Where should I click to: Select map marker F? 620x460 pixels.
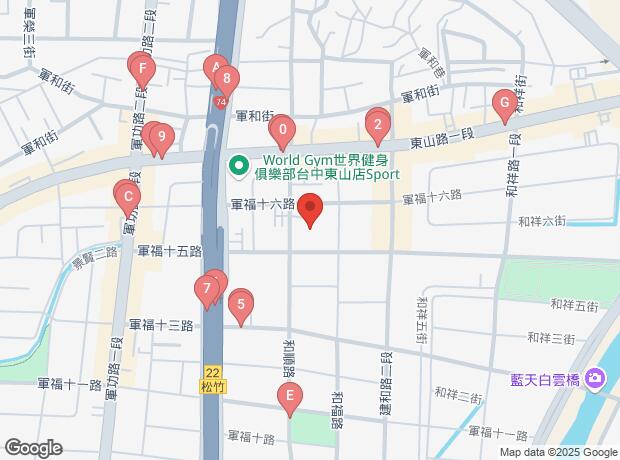[143, 71]
